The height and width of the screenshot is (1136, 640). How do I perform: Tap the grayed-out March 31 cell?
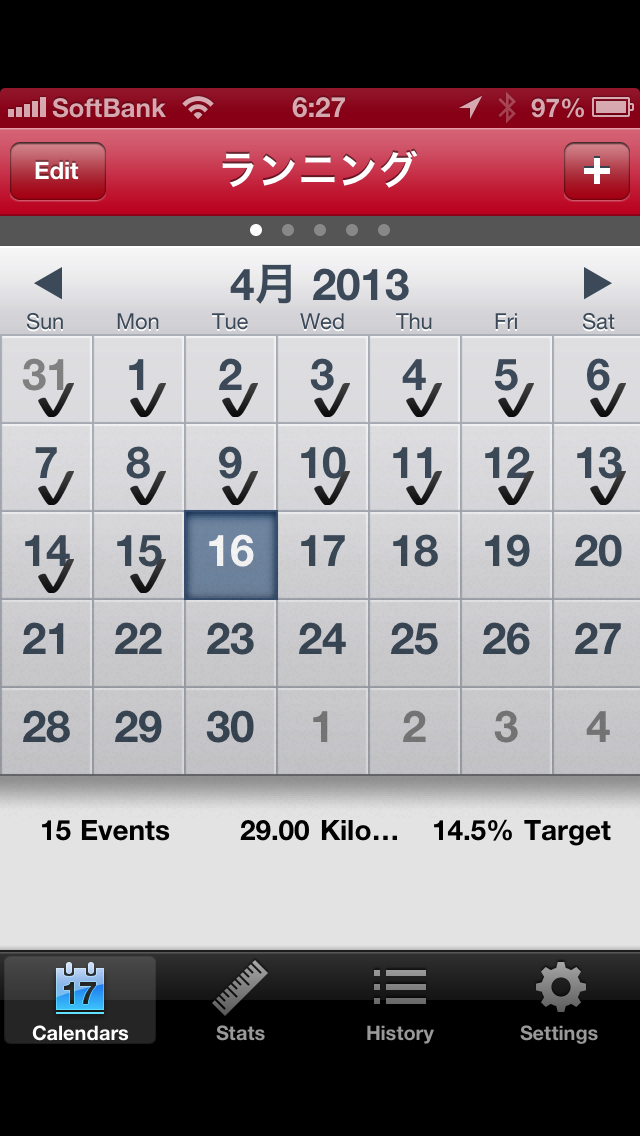(46, 379)
